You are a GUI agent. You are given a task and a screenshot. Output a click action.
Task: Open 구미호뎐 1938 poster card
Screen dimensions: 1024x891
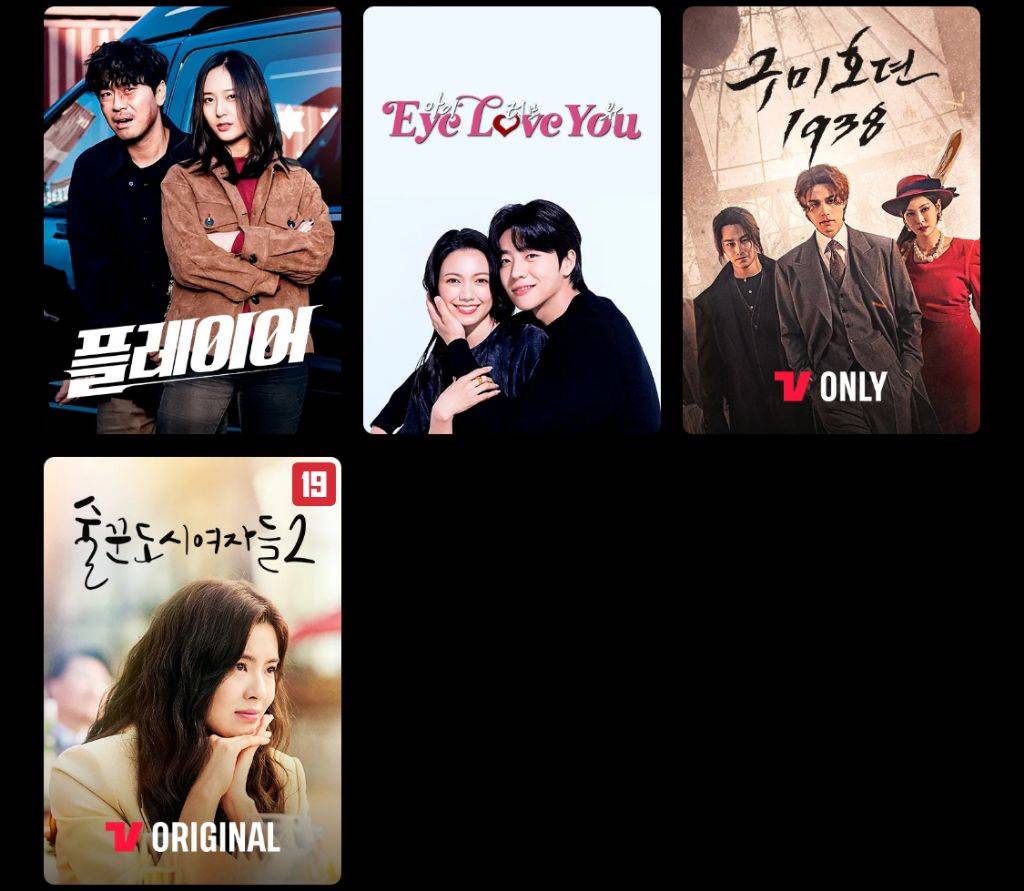831,220
